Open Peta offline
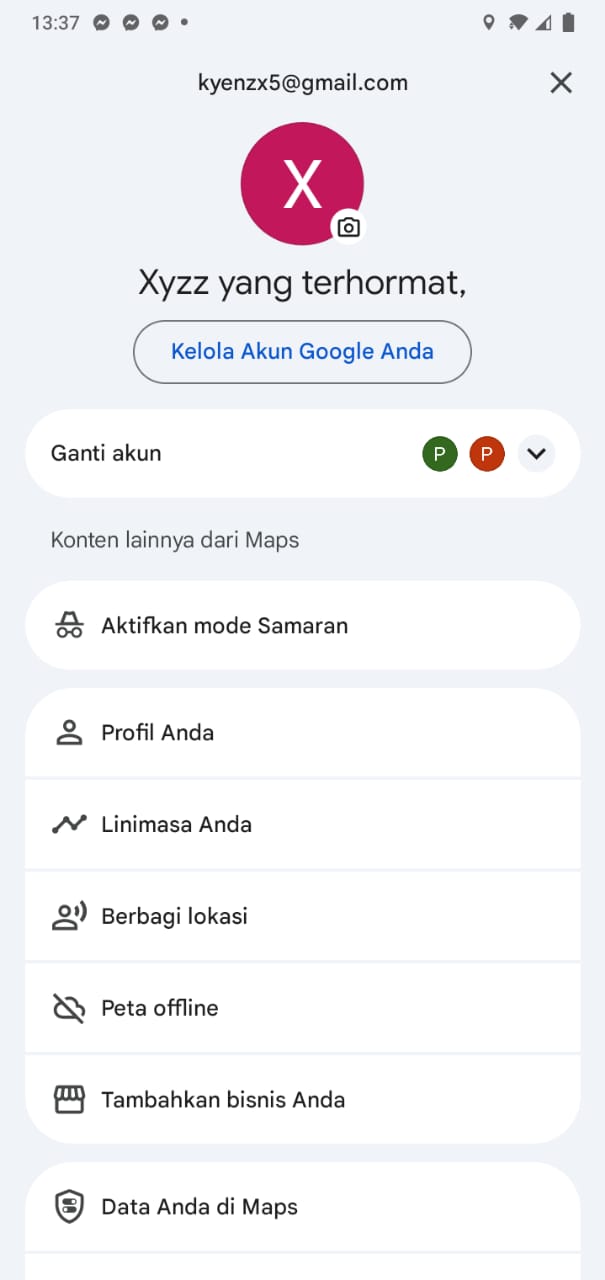 click(x=302, y=1008)
